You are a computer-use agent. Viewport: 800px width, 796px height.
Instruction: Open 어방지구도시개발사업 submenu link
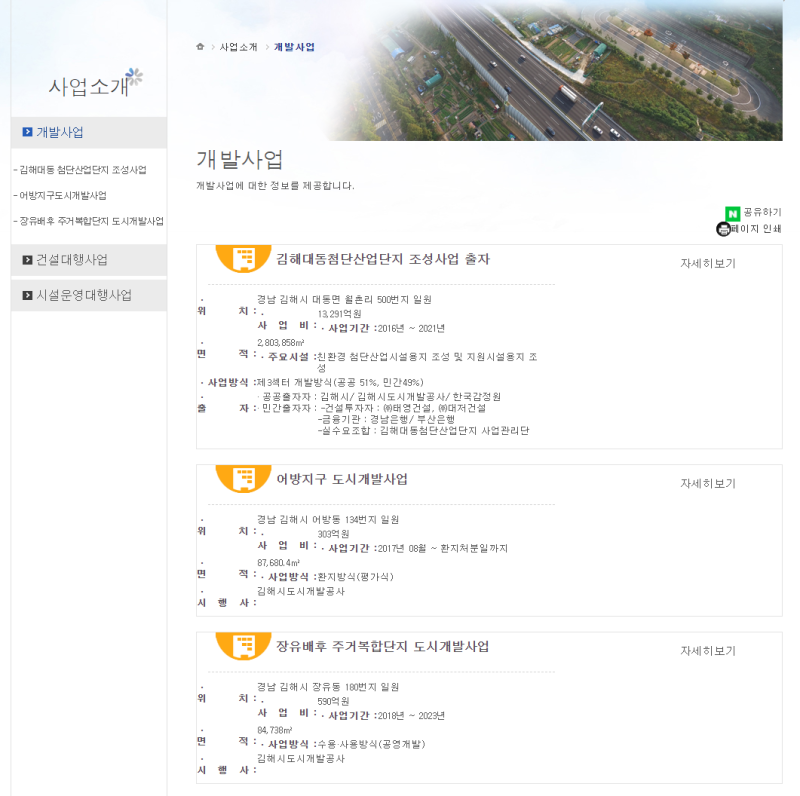click(x=63, y=195)
